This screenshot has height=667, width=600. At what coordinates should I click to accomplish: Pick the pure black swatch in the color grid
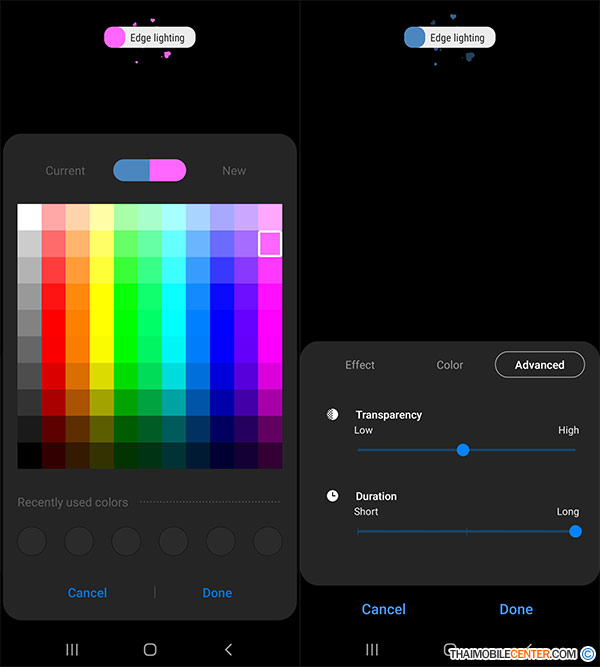29,456
